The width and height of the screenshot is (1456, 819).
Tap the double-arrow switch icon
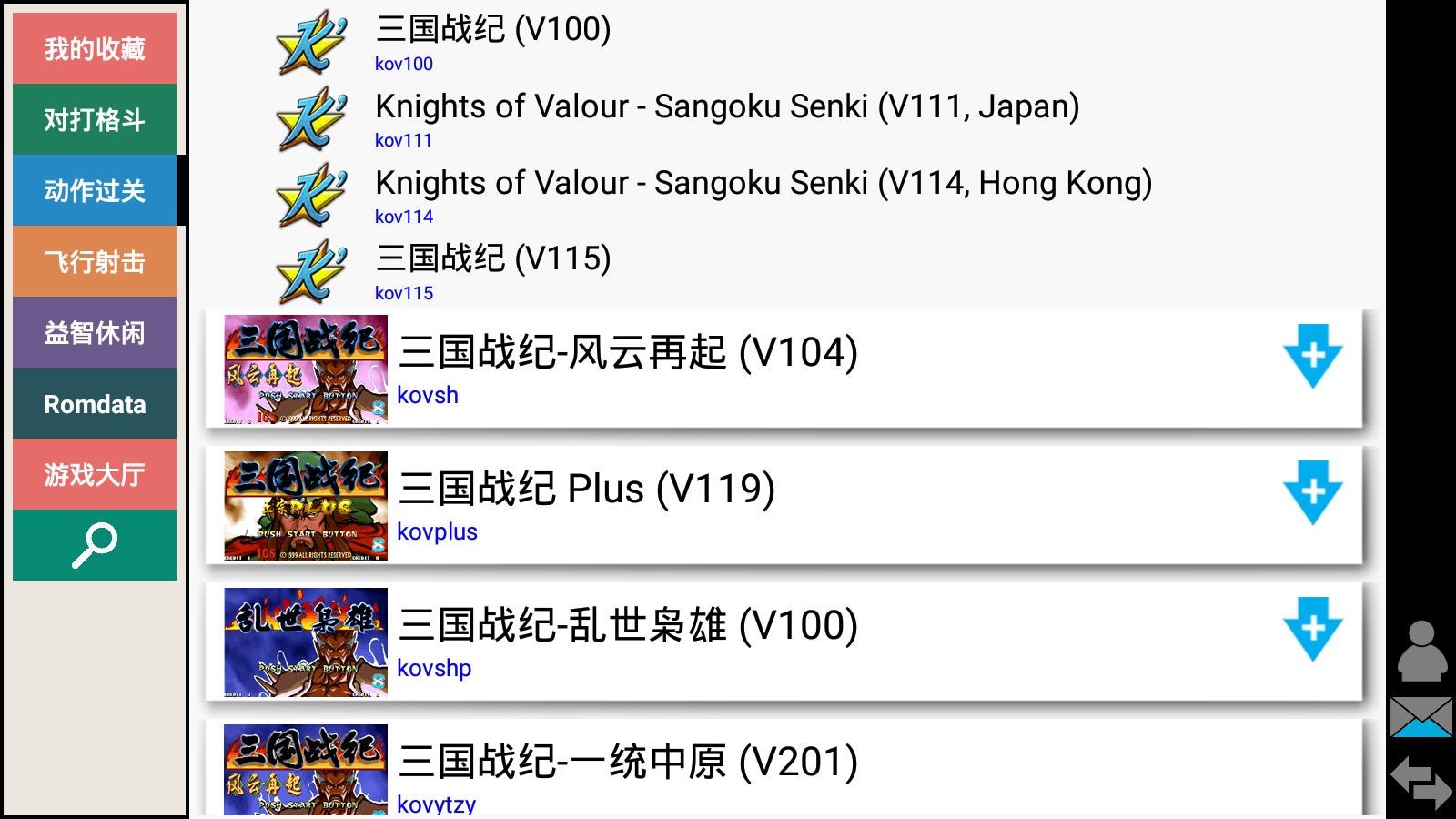click(1421, 781)
